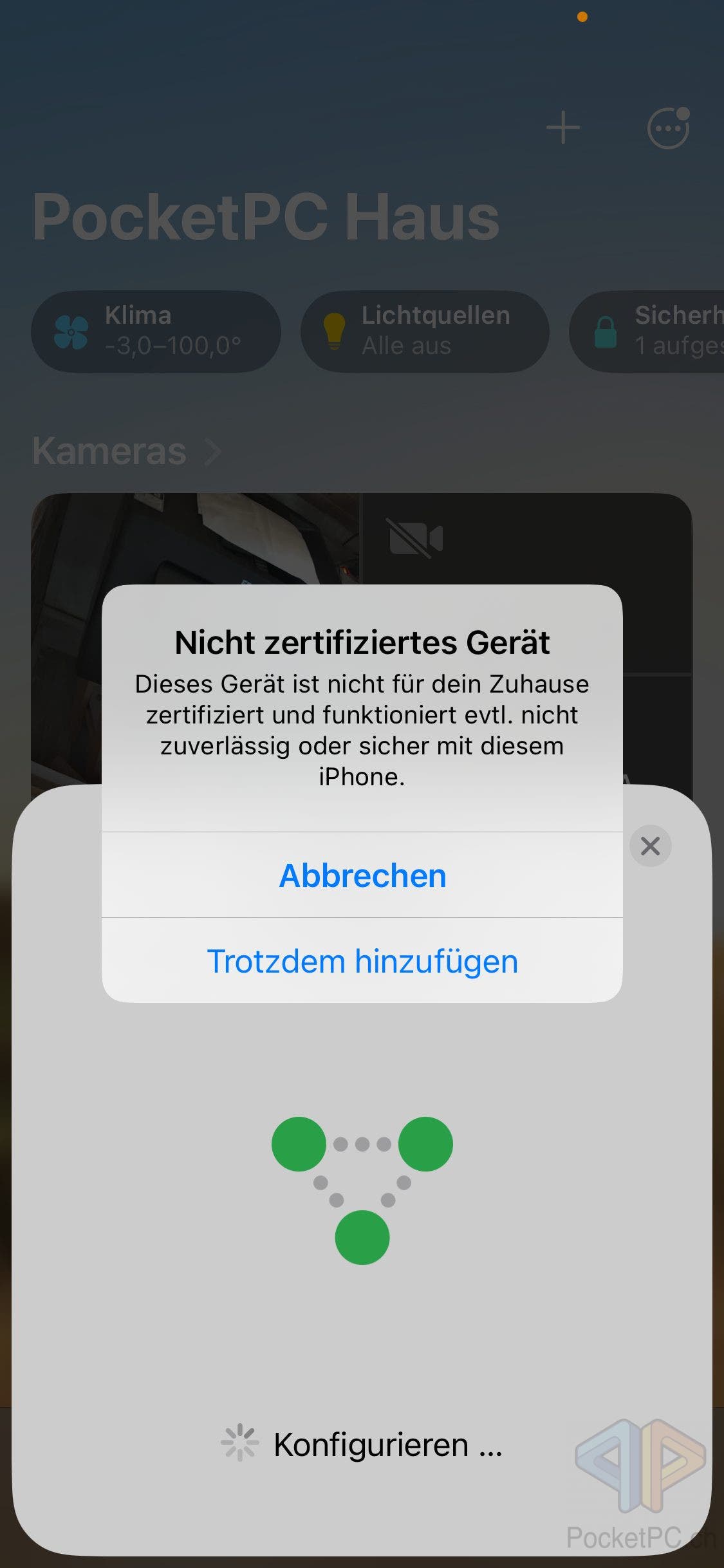Open the Sicherheit chip
The image size is (724, 1568).
(x=647, y=331)
